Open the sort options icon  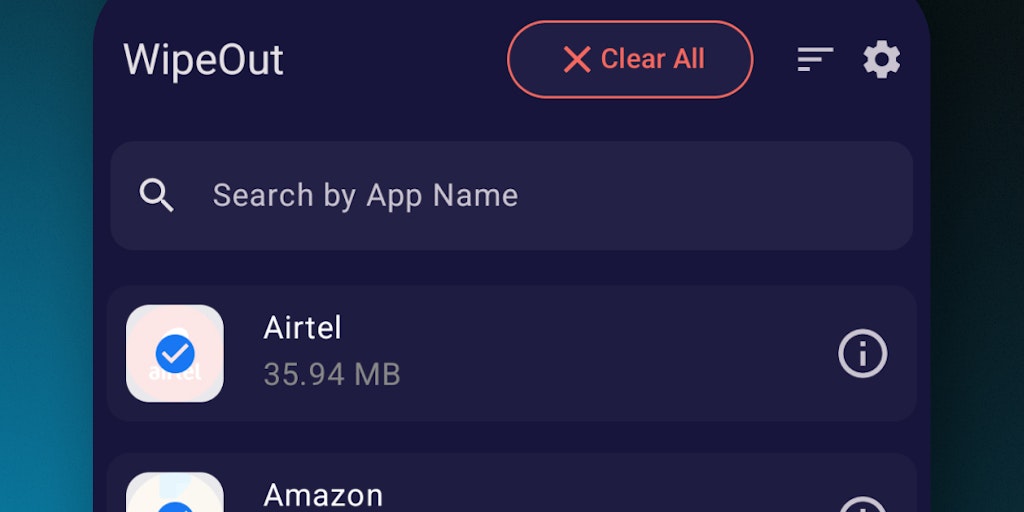(815, 60)
